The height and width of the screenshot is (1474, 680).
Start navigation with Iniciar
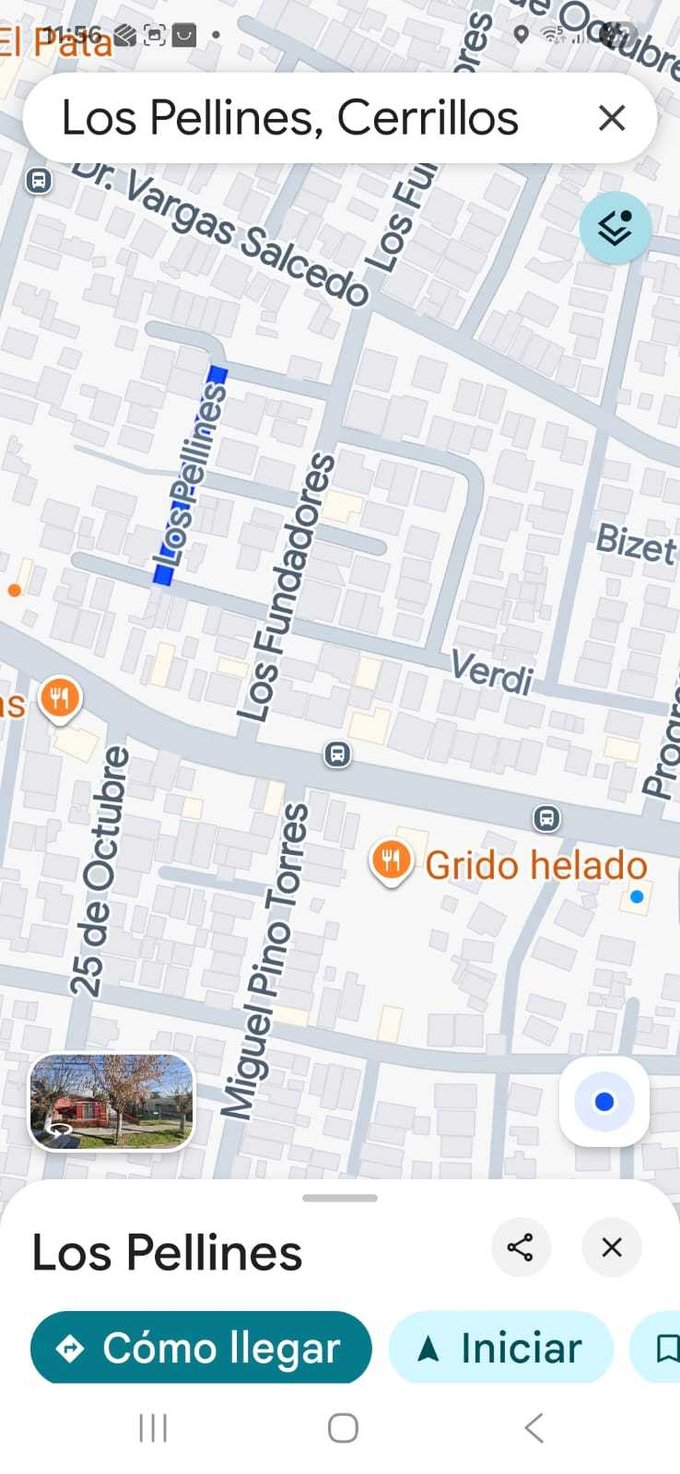pyautogui.click(x=500, y=1348)
